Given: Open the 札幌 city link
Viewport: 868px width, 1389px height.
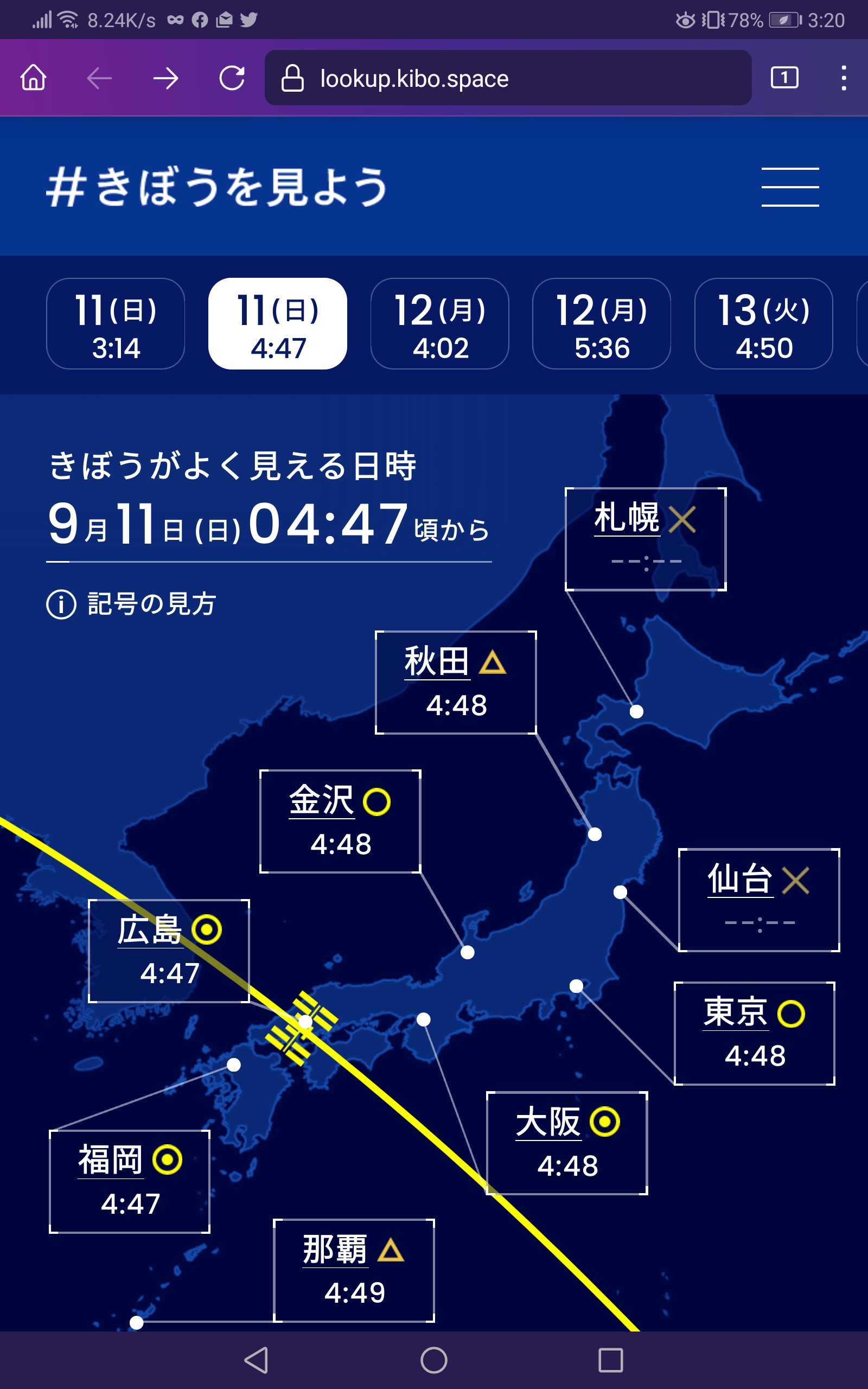Looking at the screenshot, I should [x=627, y=518].
